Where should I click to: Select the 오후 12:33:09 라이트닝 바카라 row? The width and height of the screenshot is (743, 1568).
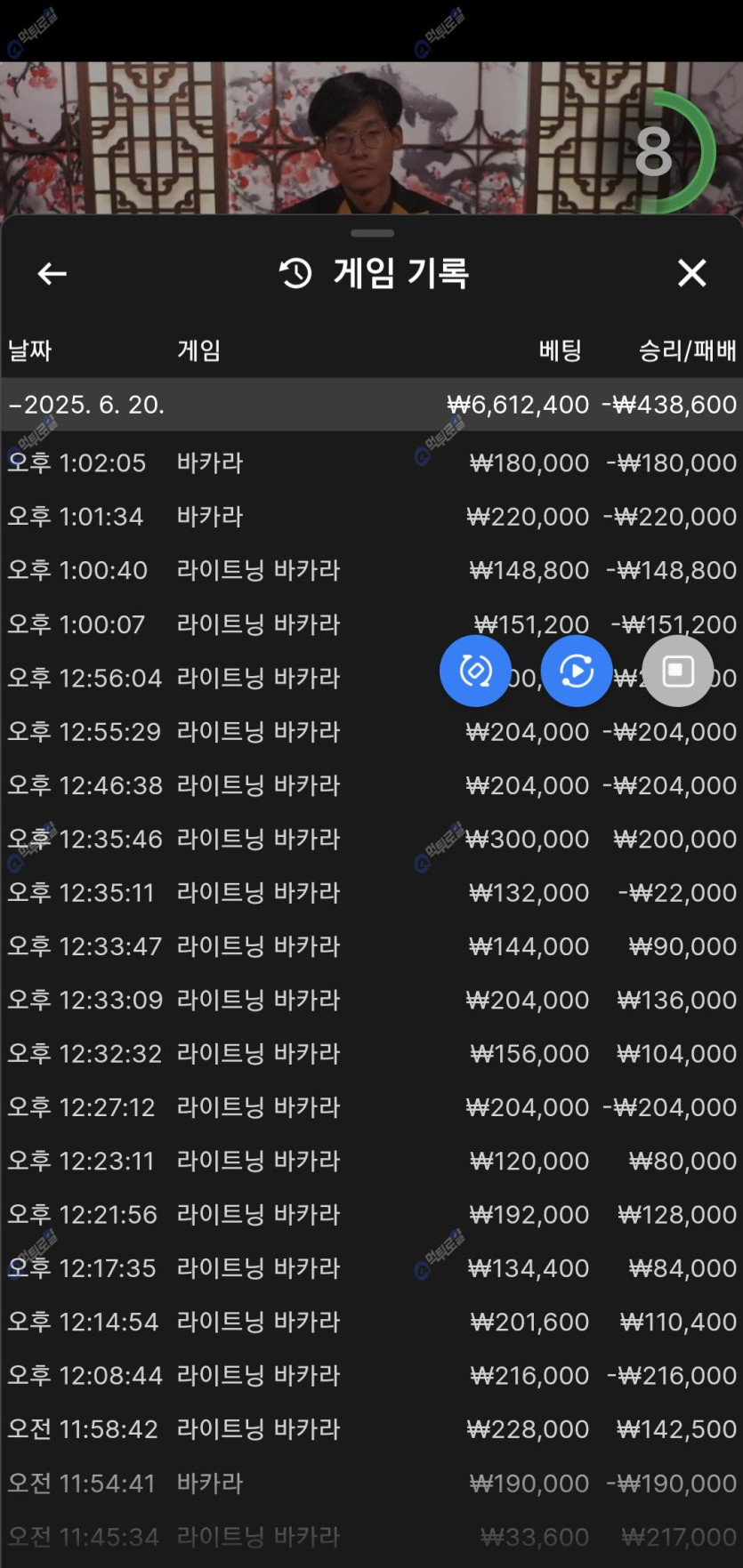tap(371, 1000)
